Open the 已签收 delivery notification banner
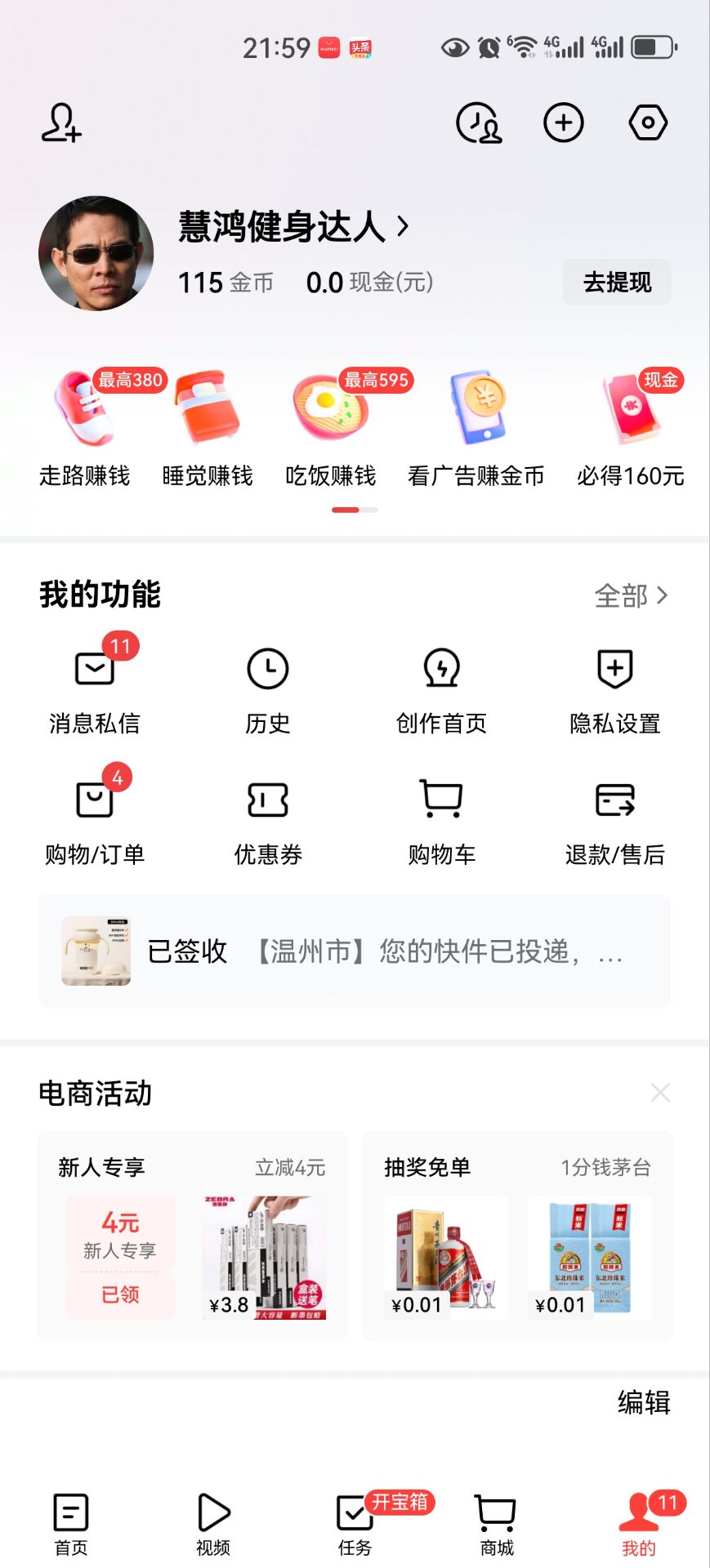710x1568 pixels. [355, 950]
